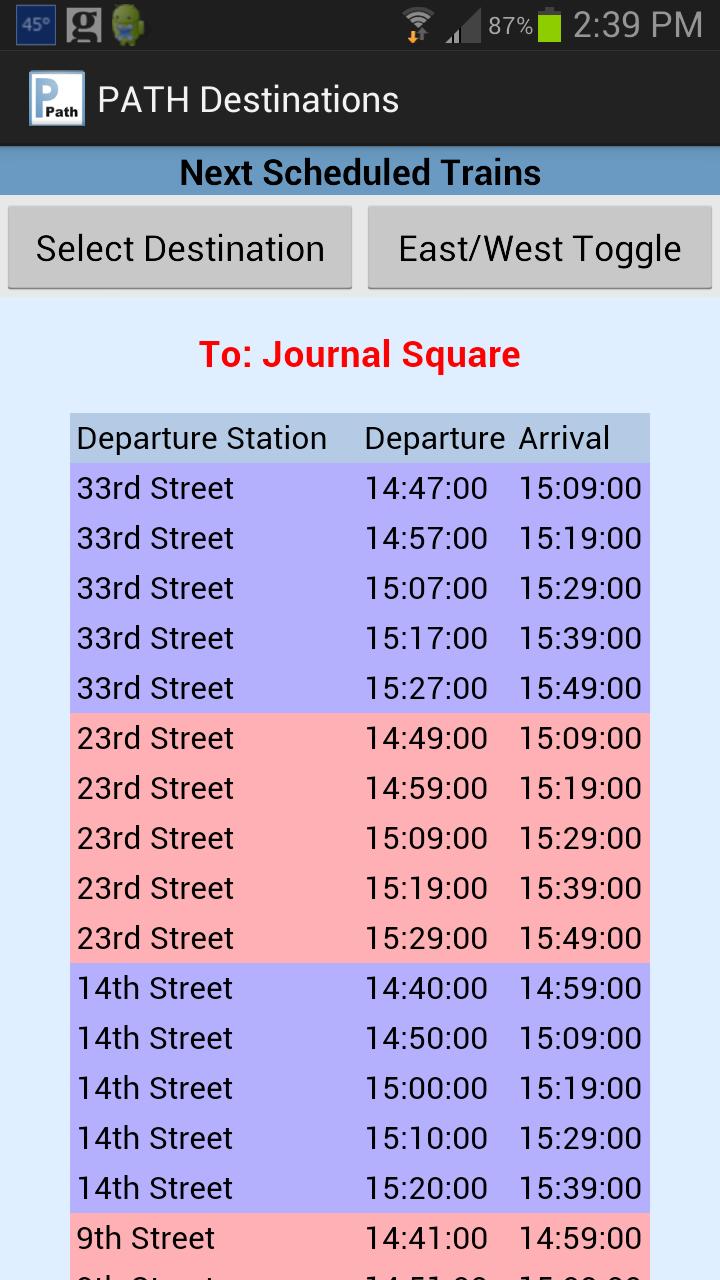The height and width of the screenshot is (1280, 720).
Task: Switch direction with East/West Toggle
Action: tap(540, 248)
